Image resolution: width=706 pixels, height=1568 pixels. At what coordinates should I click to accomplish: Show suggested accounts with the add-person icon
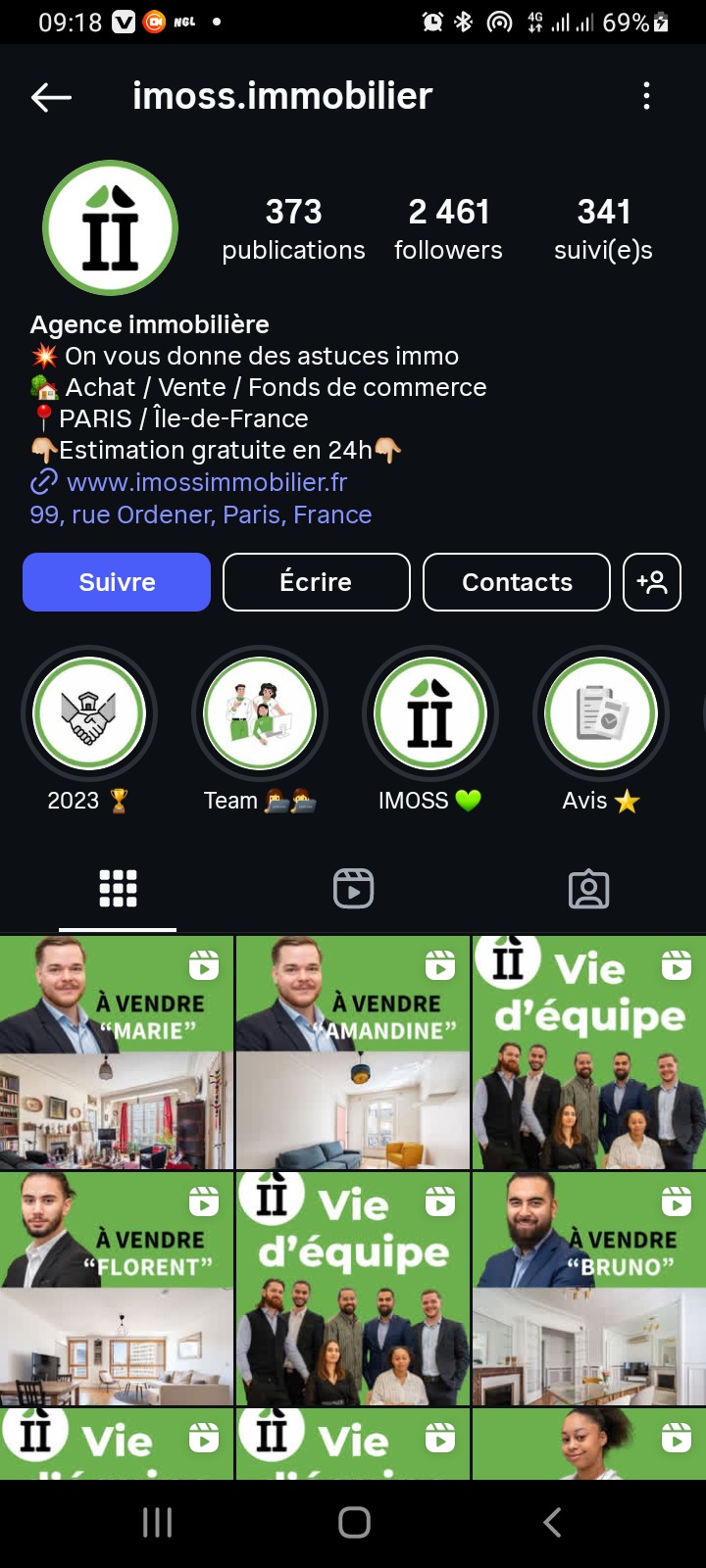click(x=652, y=582)
